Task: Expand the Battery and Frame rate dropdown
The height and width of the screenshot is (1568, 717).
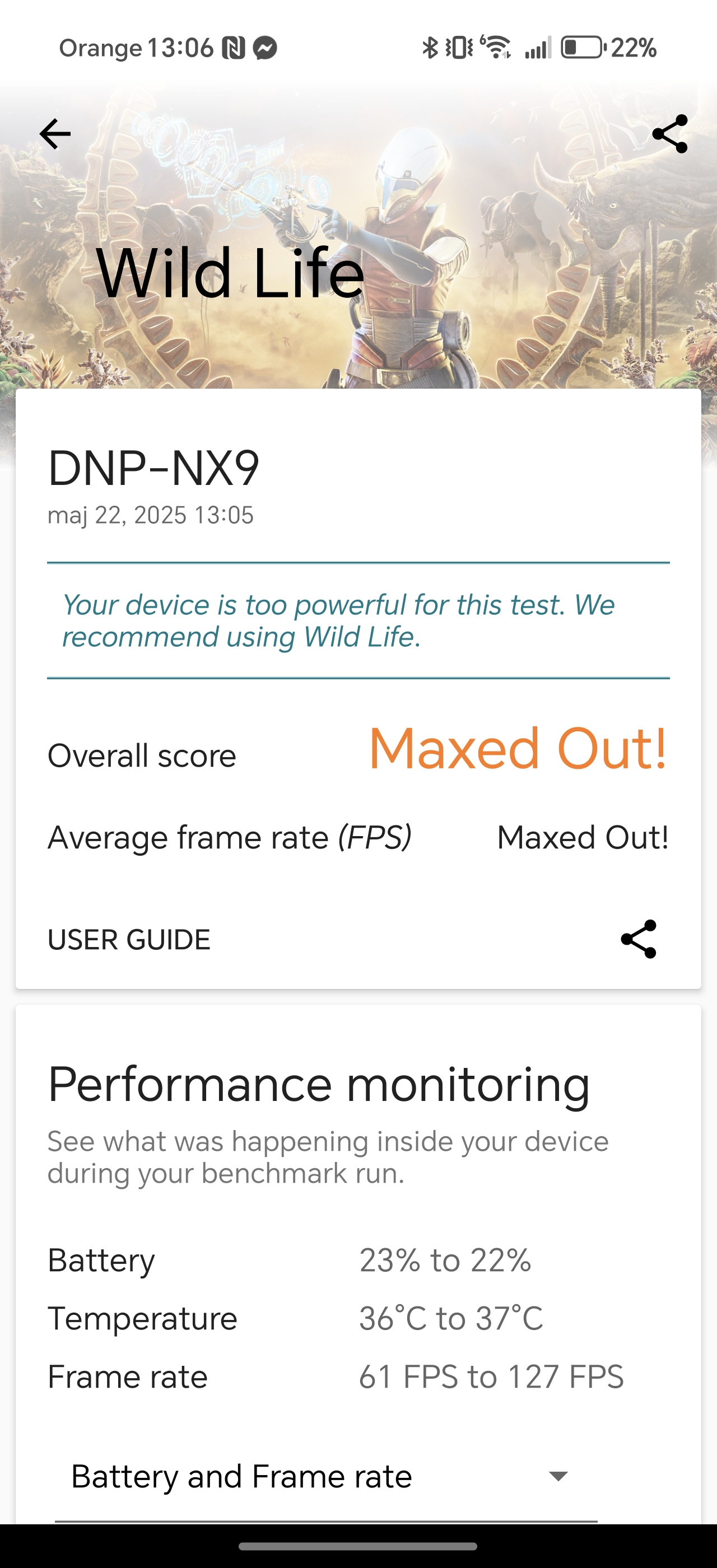Action: pyautogui.click(x=326, y=1477)
